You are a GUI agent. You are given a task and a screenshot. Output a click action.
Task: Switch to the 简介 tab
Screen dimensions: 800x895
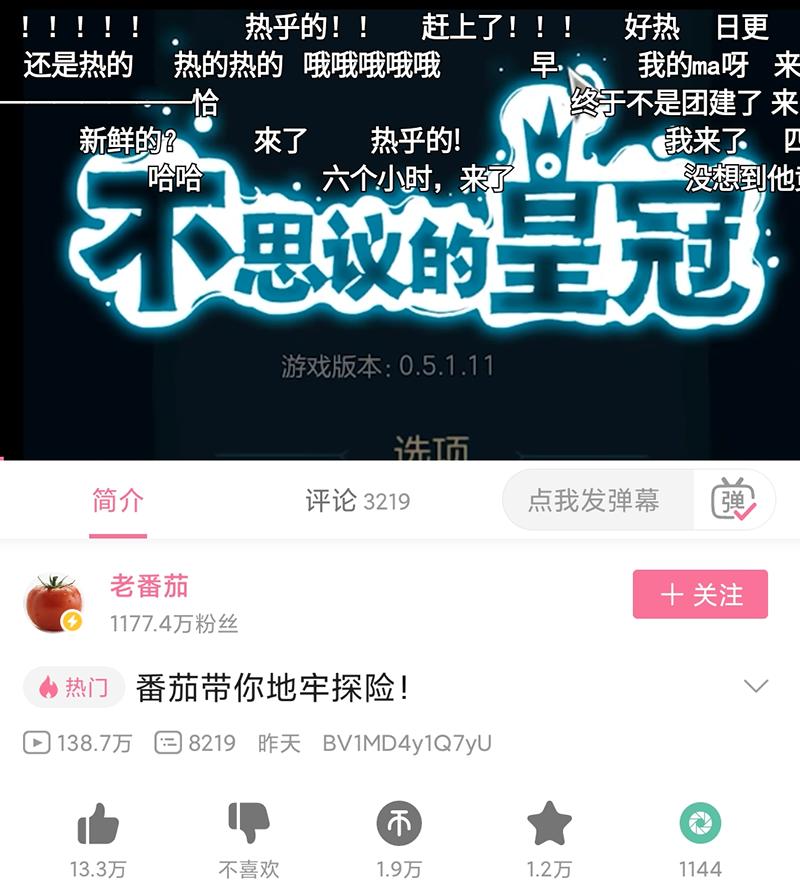118,501
